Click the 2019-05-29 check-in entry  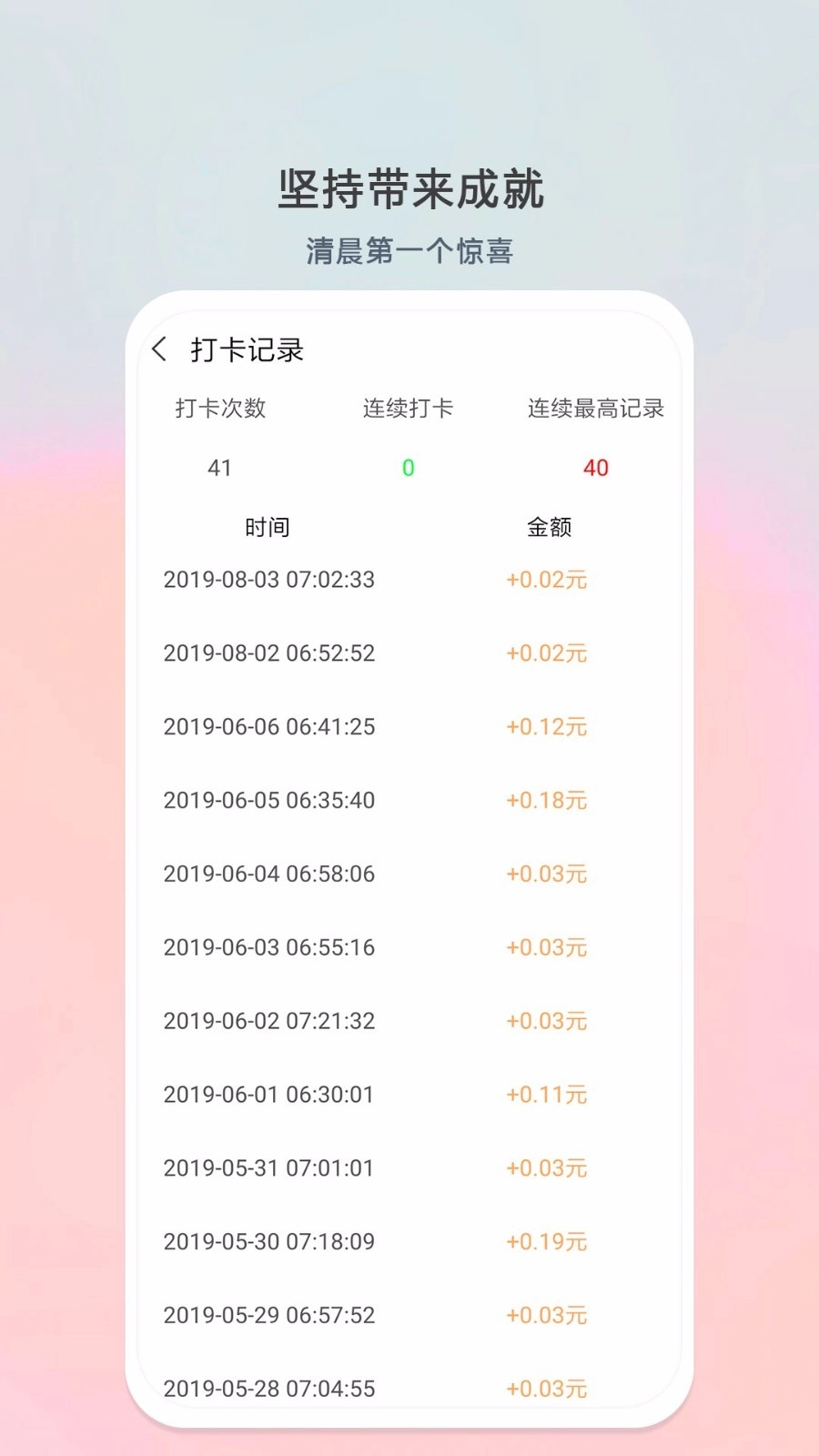268,1315
